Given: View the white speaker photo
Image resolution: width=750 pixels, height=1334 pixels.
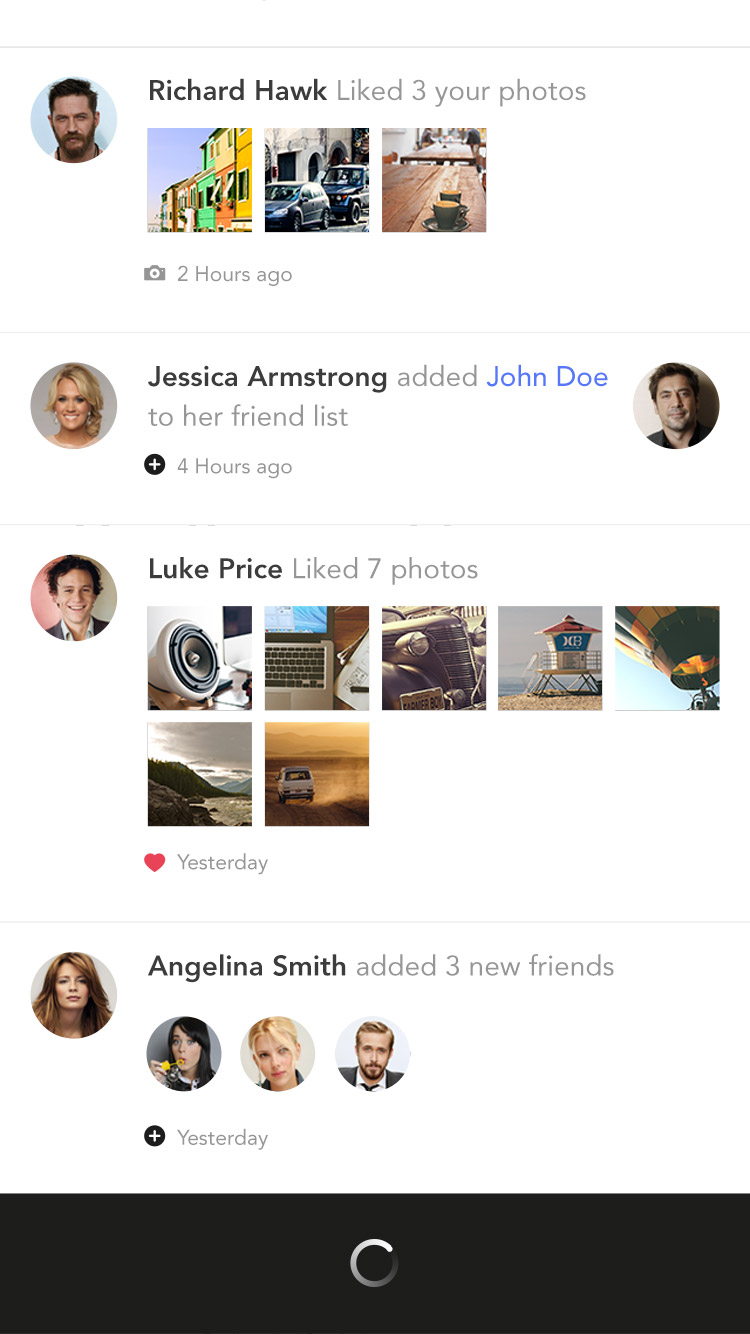Looking at the screenshot, I should 200,658.
